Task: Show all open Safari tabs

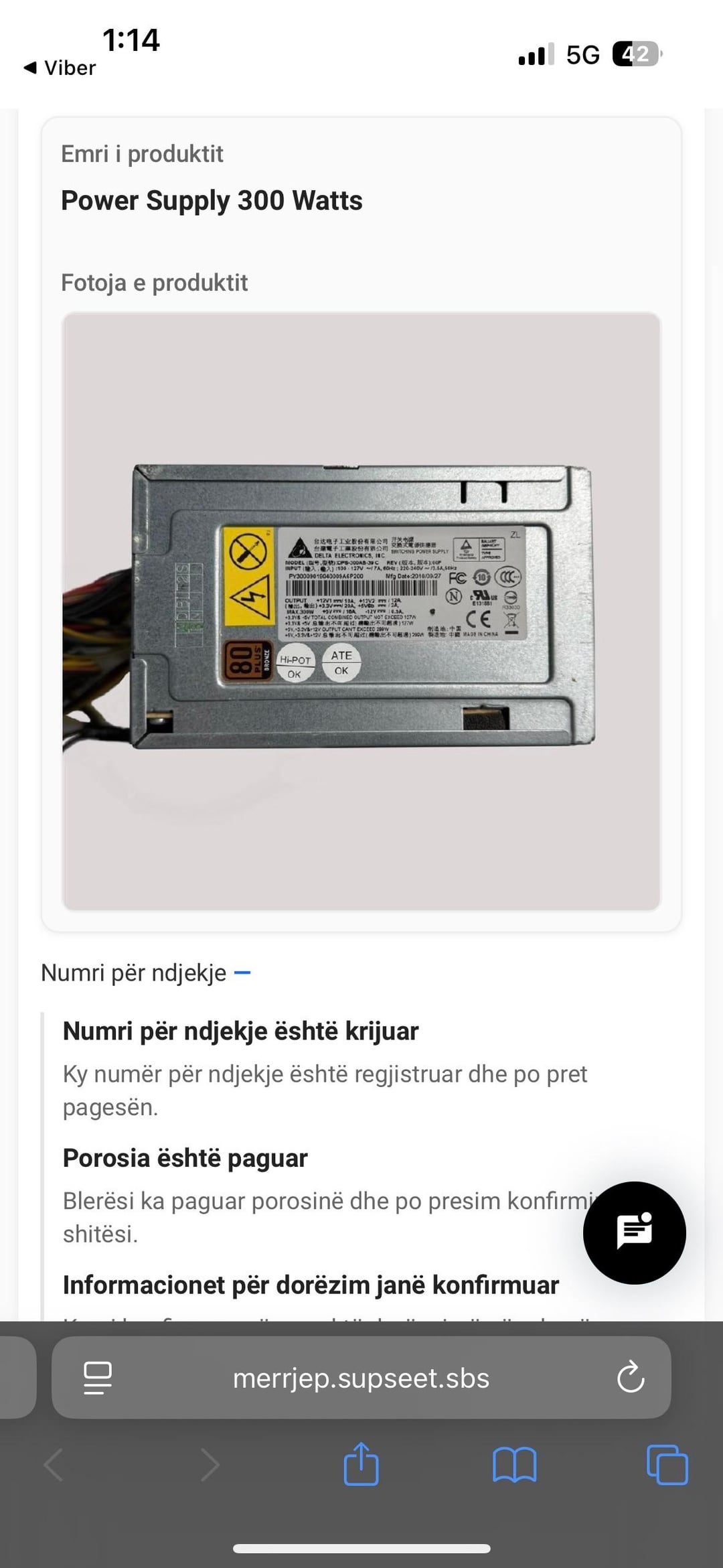Action: pos(667,1464)
